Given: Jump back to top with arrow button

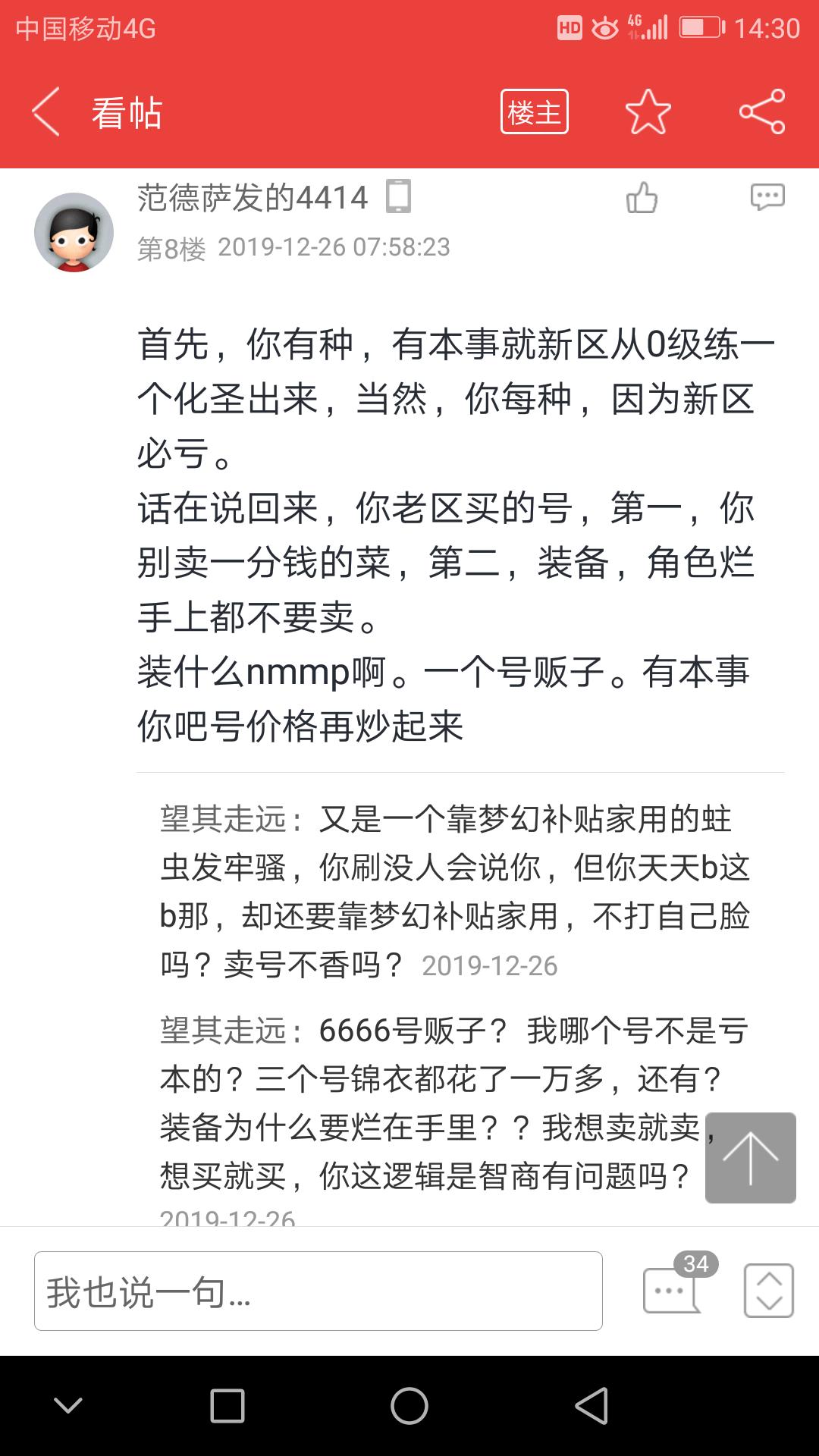Looking at the screenshot, I should pyautogui.click(x=751, y=1158).
